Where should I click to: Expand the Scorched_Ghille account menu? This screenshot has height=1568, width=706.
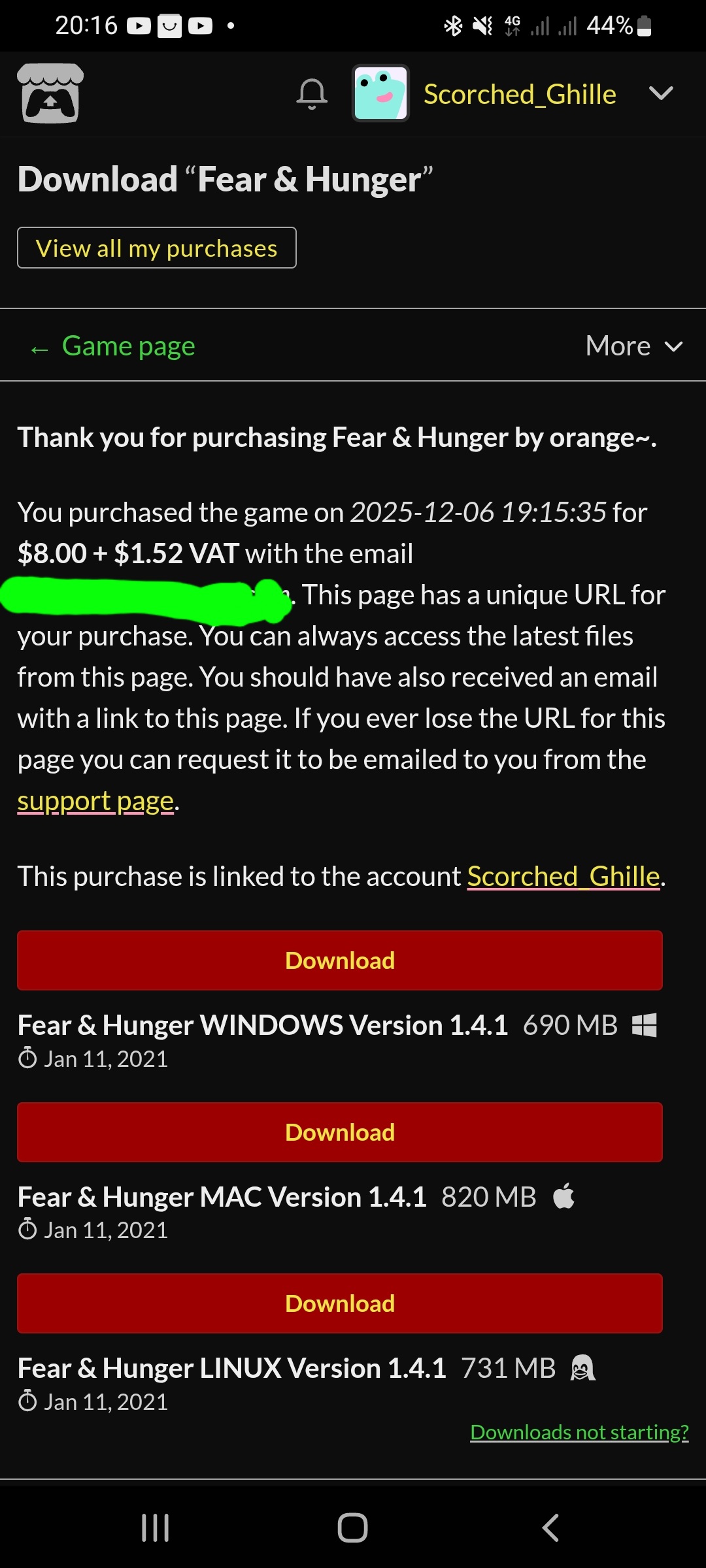click(x=660, y=93)
